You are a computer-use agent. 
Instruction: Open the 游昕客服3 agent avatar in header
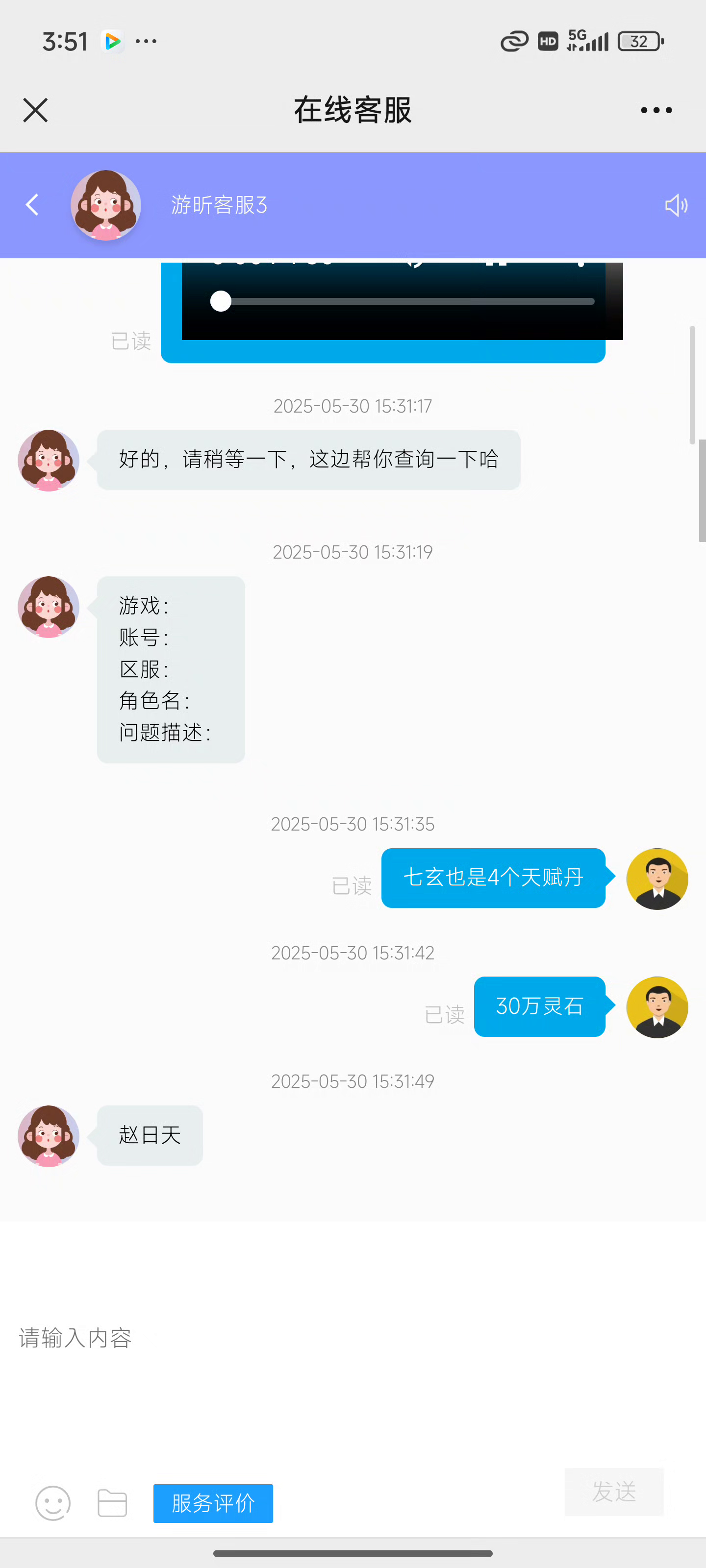106,205
